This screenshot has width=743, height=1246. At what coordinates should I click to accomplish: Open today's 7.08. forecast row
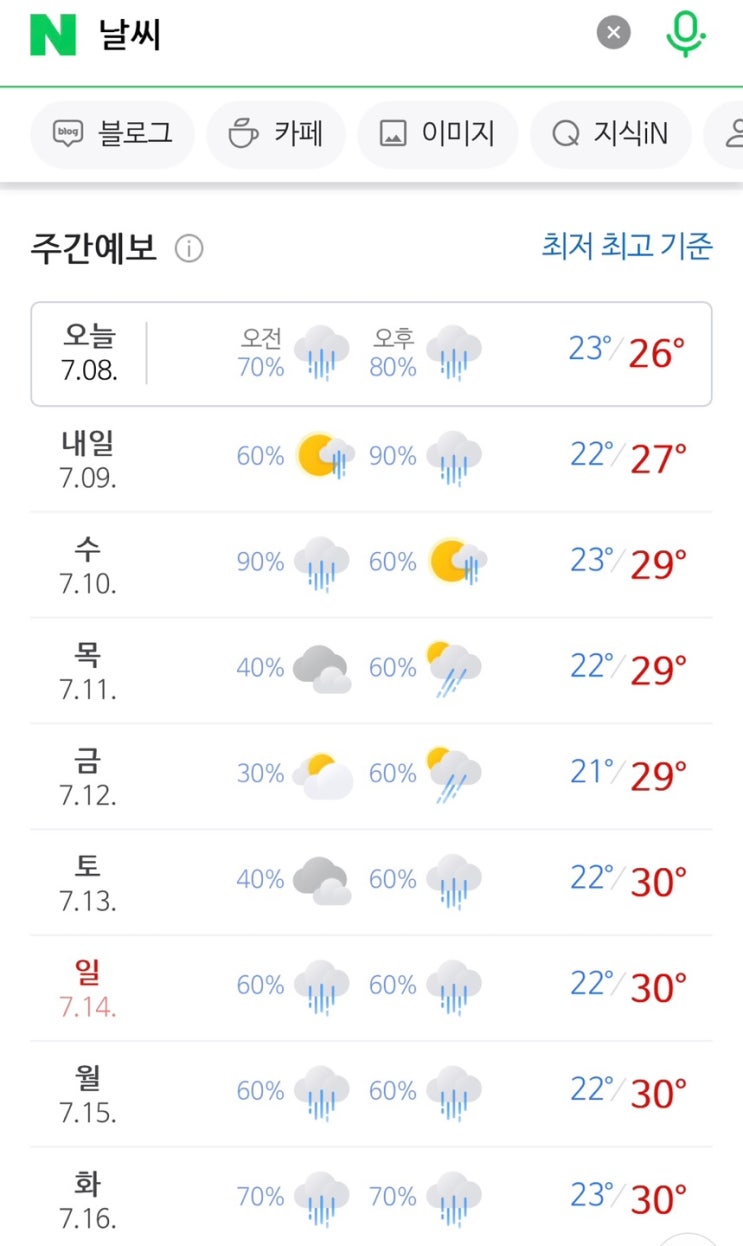(x=371, y=354)
